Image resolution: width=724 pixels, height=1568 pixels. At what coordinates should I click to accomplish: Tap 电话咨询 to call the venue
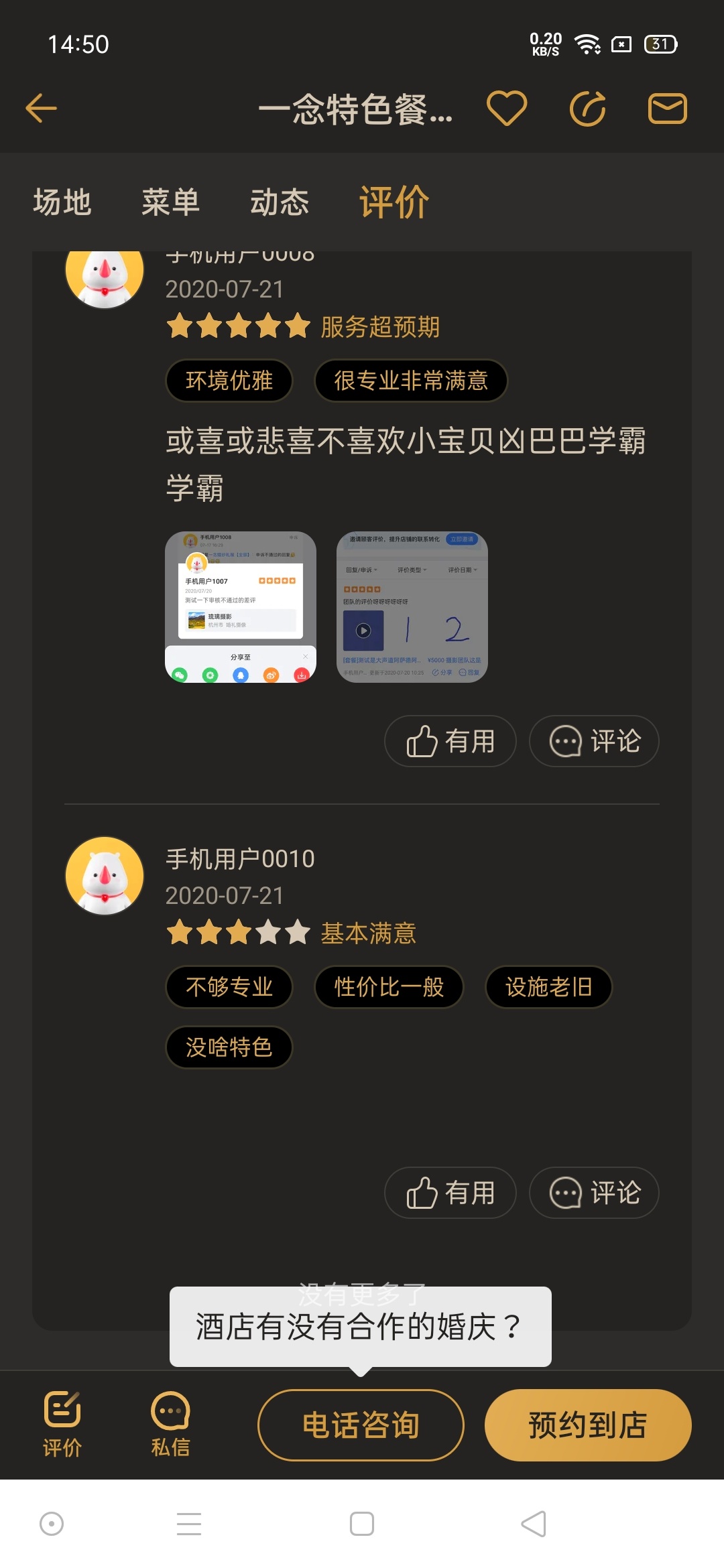click(x=361, y=1425)
